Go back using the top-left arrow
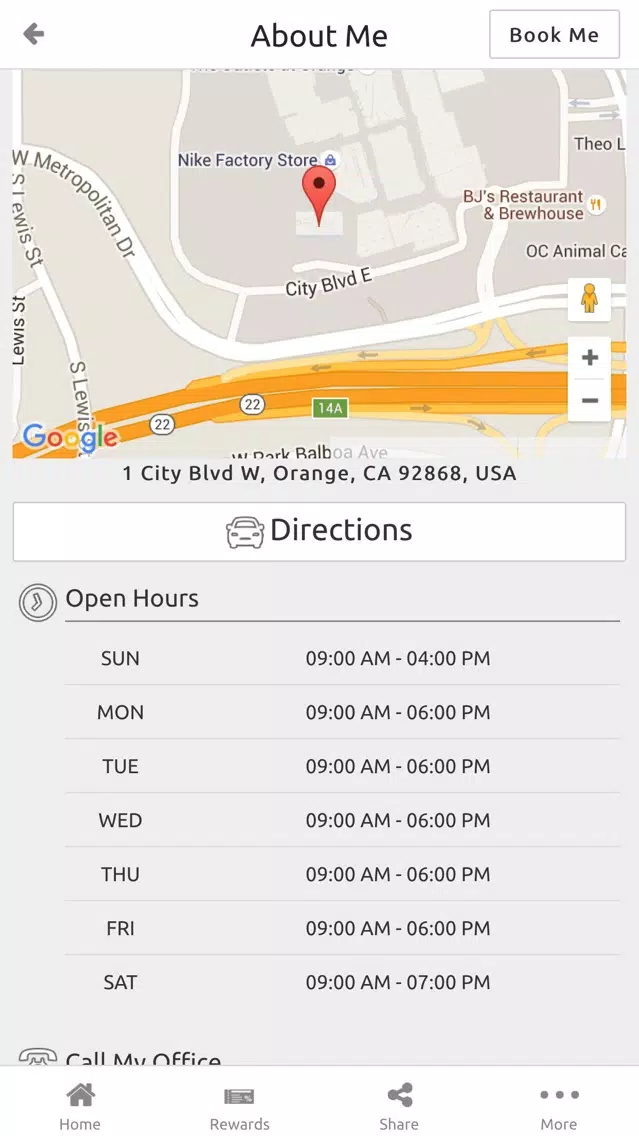Viewport: 639px width, 1136px height. point(34,33)
